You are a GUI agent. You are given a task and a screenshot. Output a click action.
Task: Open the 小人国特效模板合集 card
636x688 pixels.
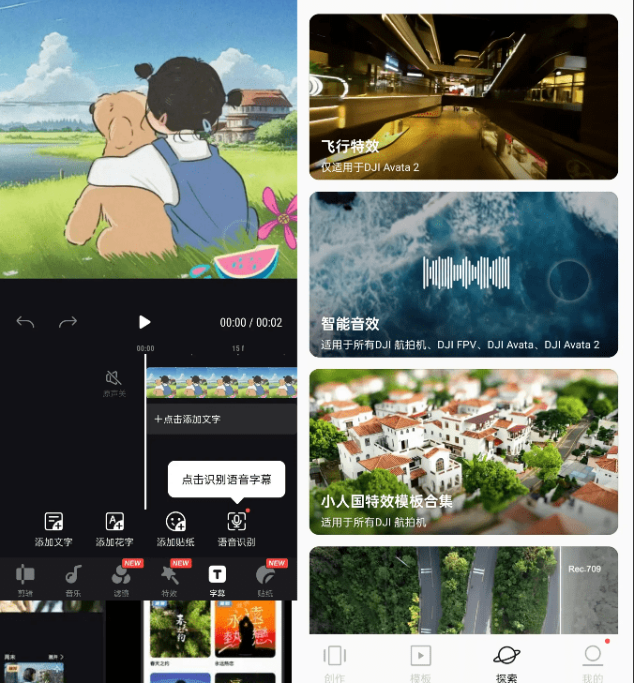[x=463, y=452]
